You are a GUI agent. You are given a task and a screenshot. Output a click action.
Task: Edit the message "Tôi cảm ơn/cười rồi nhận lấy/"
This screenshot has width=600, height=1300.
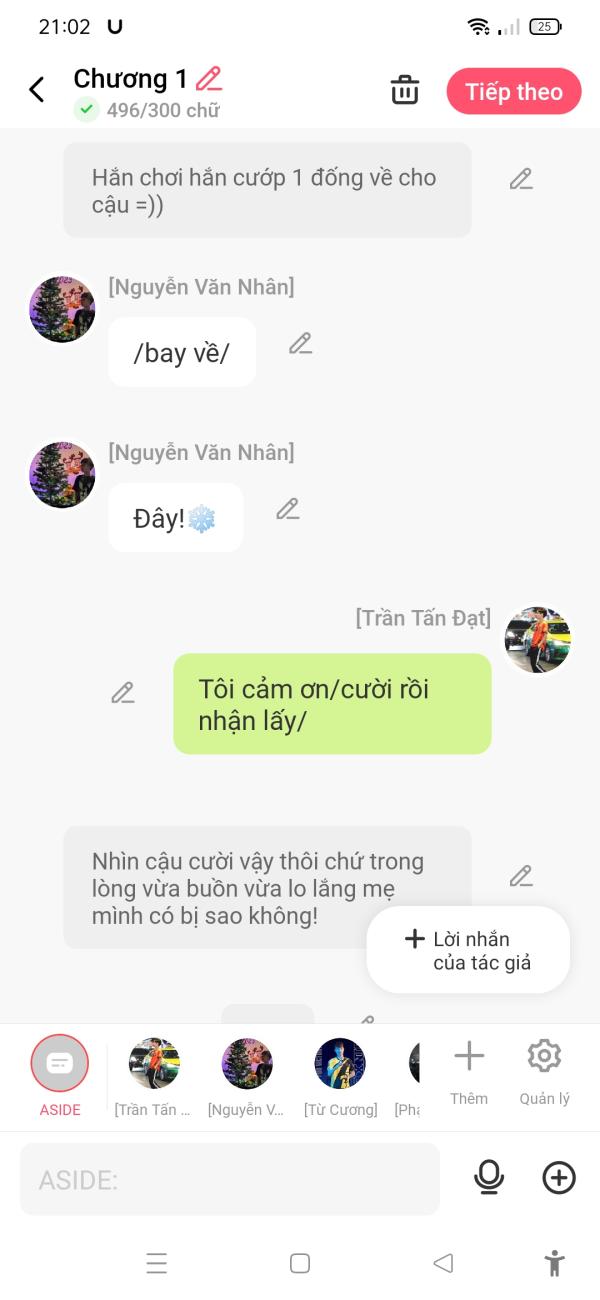pos(123,693)
